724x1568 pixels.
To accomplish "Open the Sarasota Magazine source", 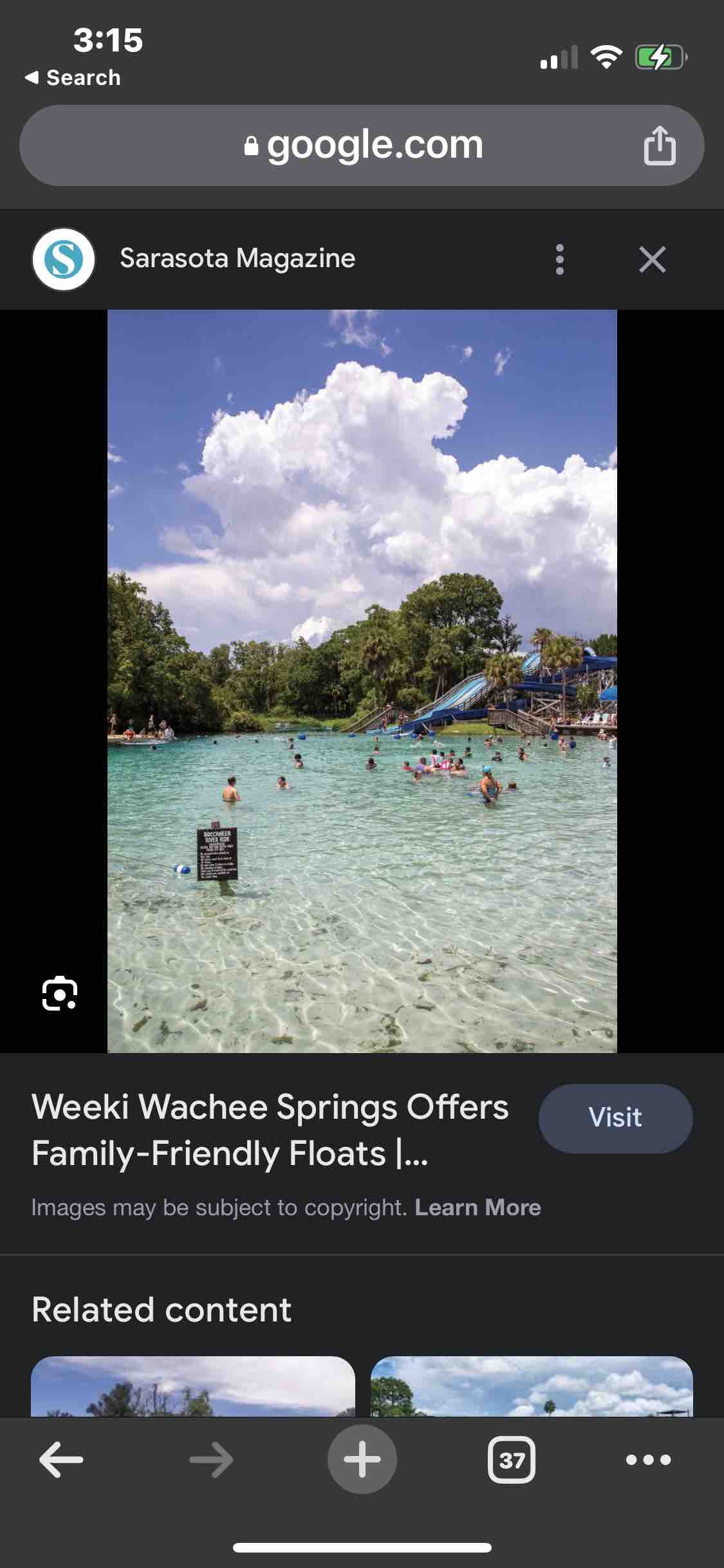I will (x=237, y=259).
